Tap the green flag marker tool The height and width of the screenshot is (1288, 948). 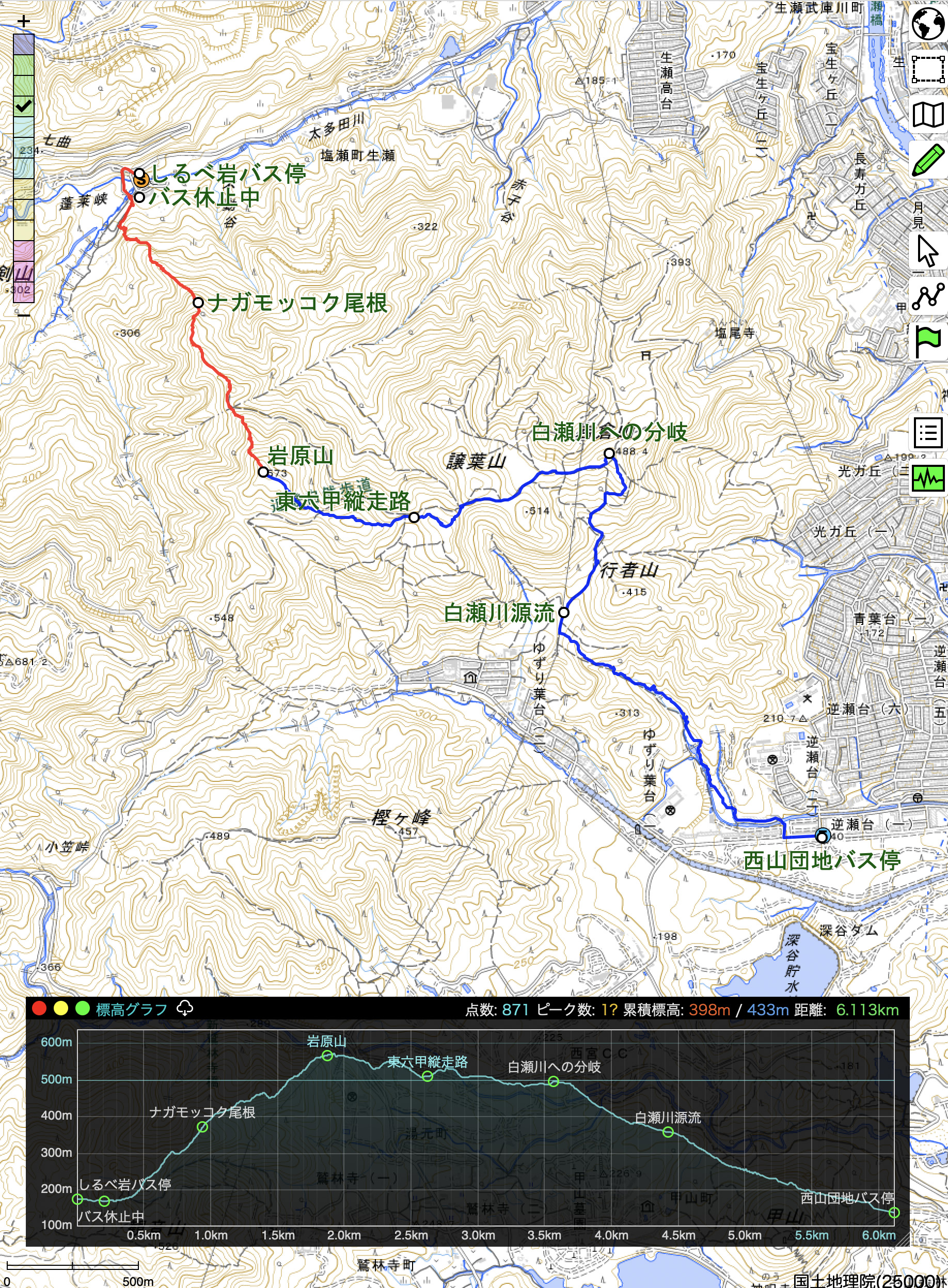pos(927,341)
